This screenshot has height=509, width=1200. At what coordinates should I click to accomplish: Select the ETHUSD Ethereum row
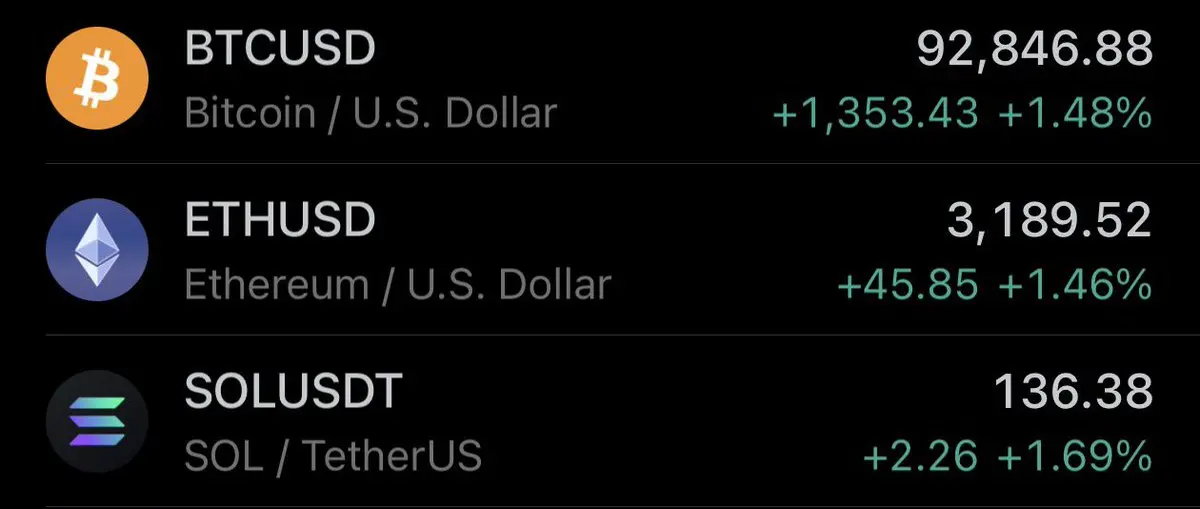[x=600, y=250]
